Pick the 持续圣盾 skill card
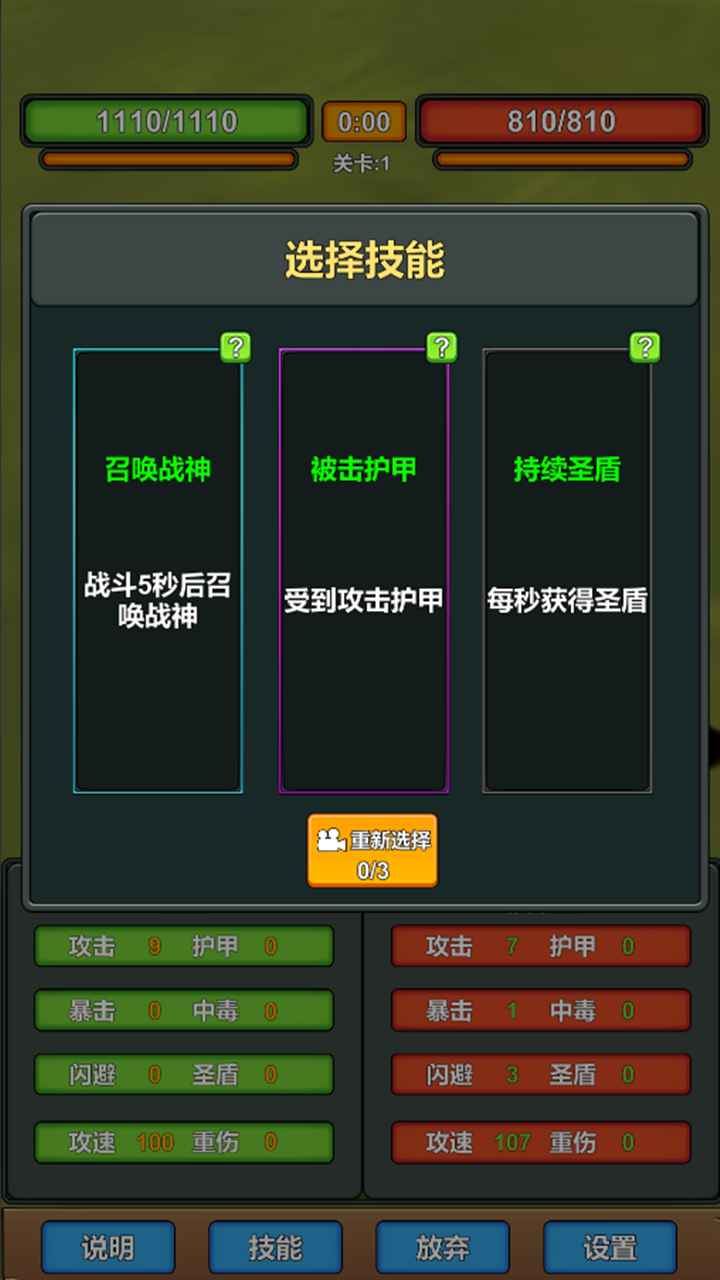This screenshot has height=1280, width=720. tap(567, 570)
